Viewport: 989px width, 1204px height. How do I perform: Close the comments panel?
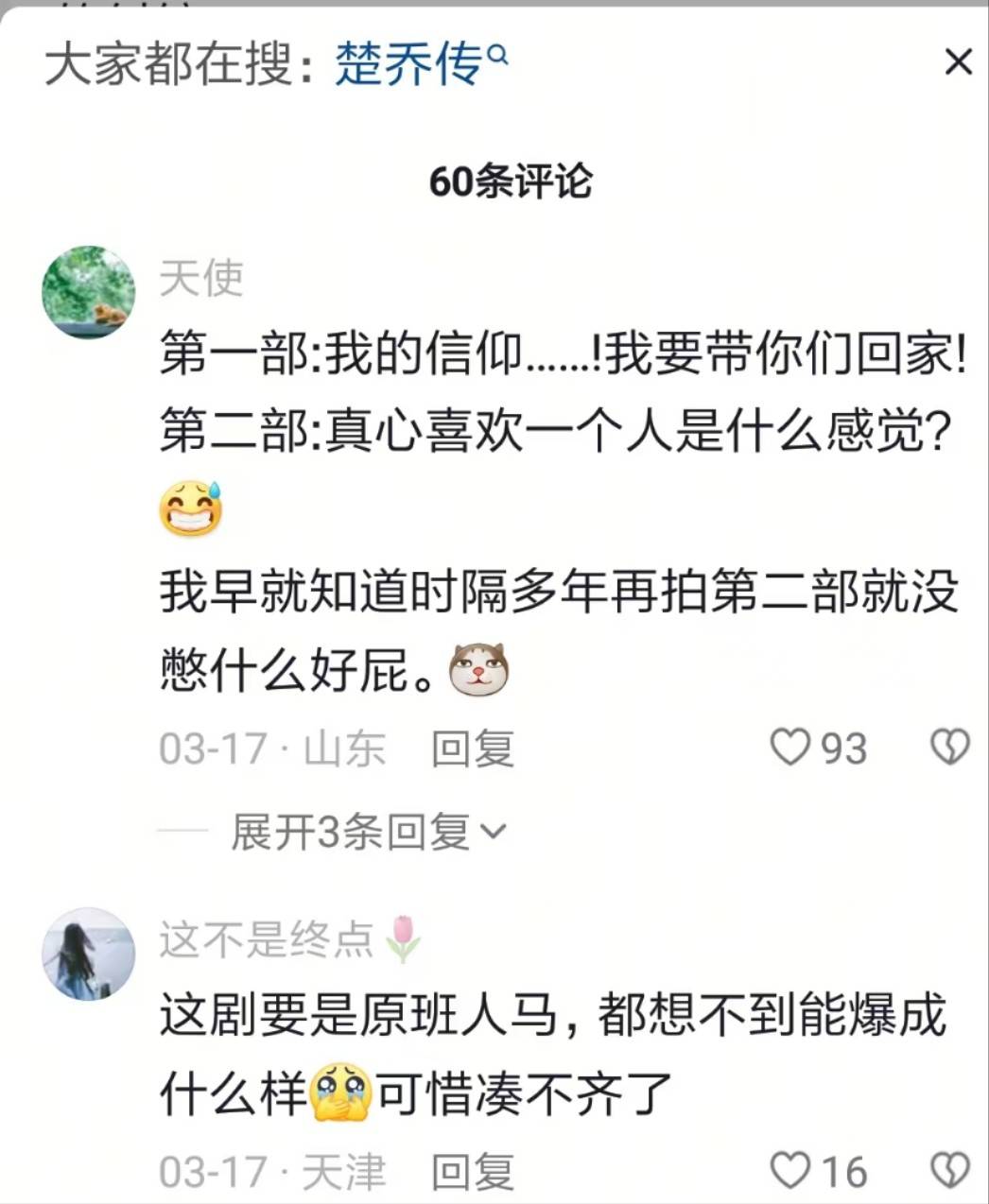click(x=958, y=62)
